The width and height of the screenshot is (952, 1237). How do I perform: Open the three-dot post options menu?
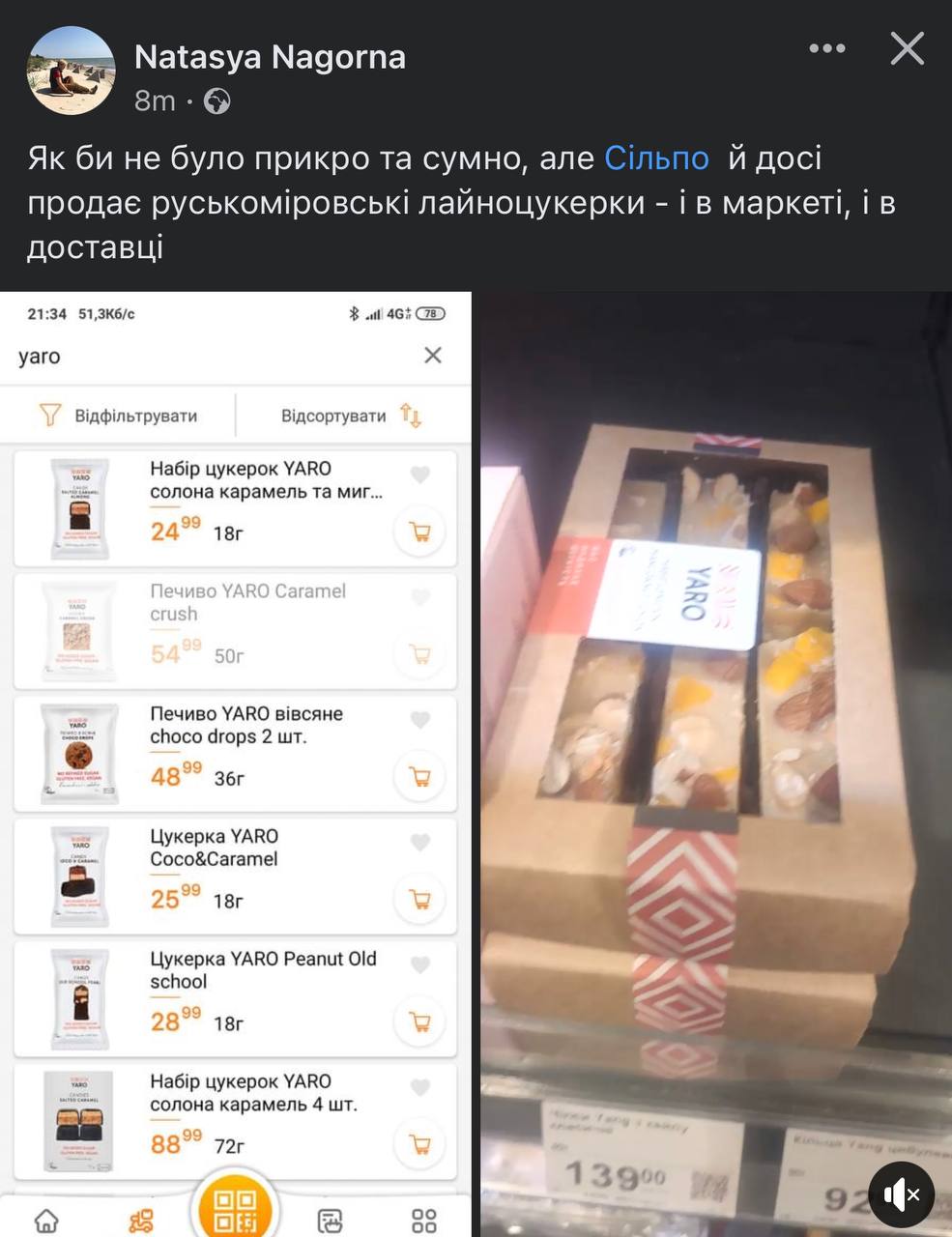coord(827,49)
